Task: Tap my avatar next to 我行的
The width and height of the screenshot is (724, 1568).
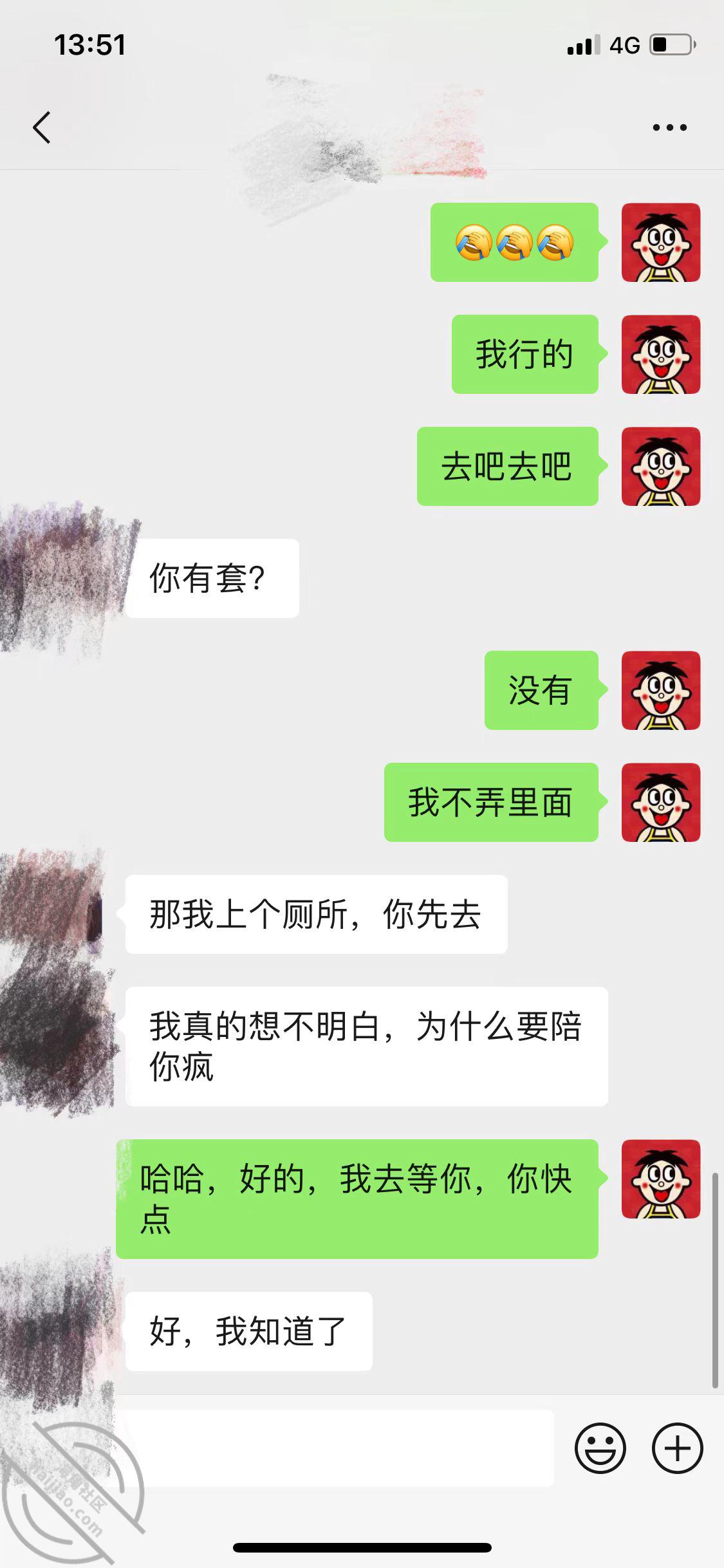Action: [x=660, y=354]
